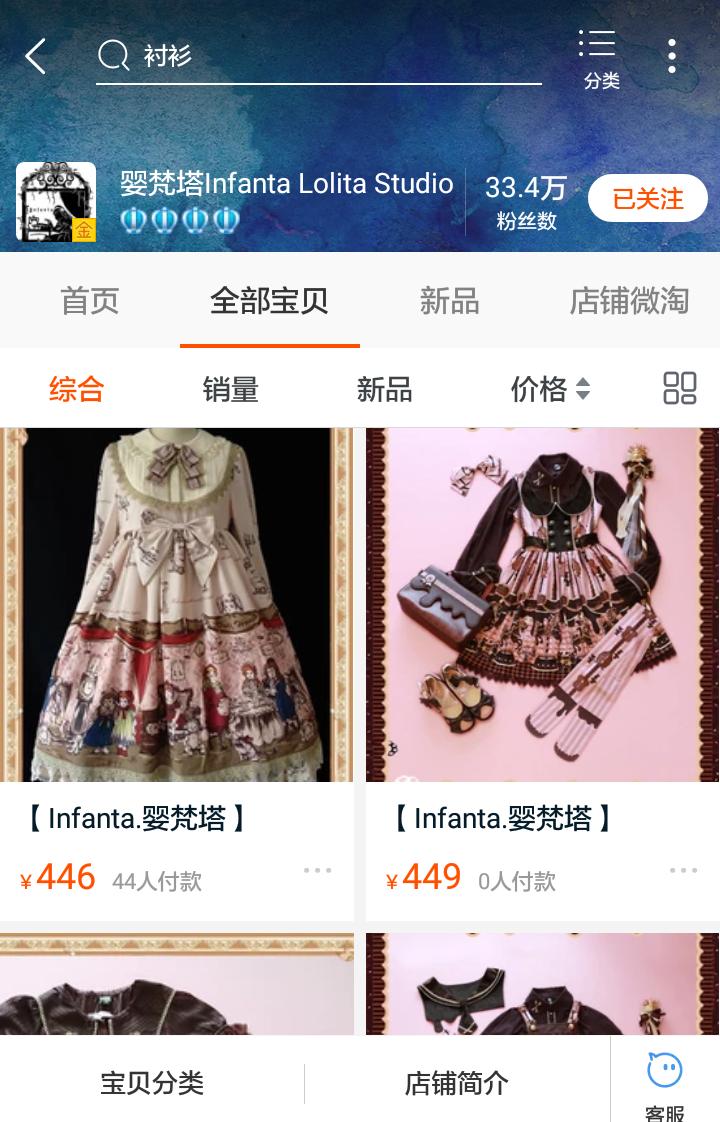
Task: Switch to grid view layout icon
Action: (x=680, y=388)
